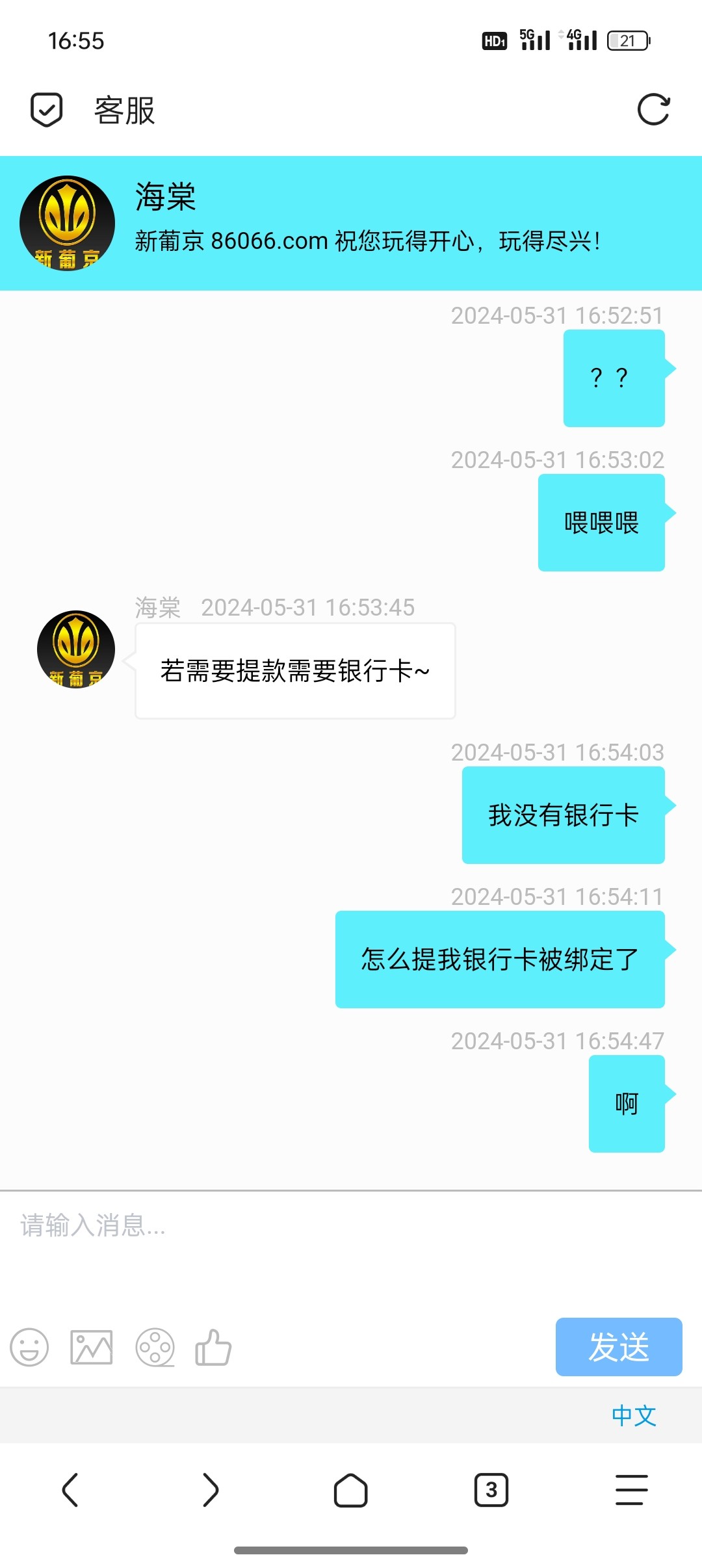Click the film reel media icon
702x1568 pixels.
coord(154,1348)
